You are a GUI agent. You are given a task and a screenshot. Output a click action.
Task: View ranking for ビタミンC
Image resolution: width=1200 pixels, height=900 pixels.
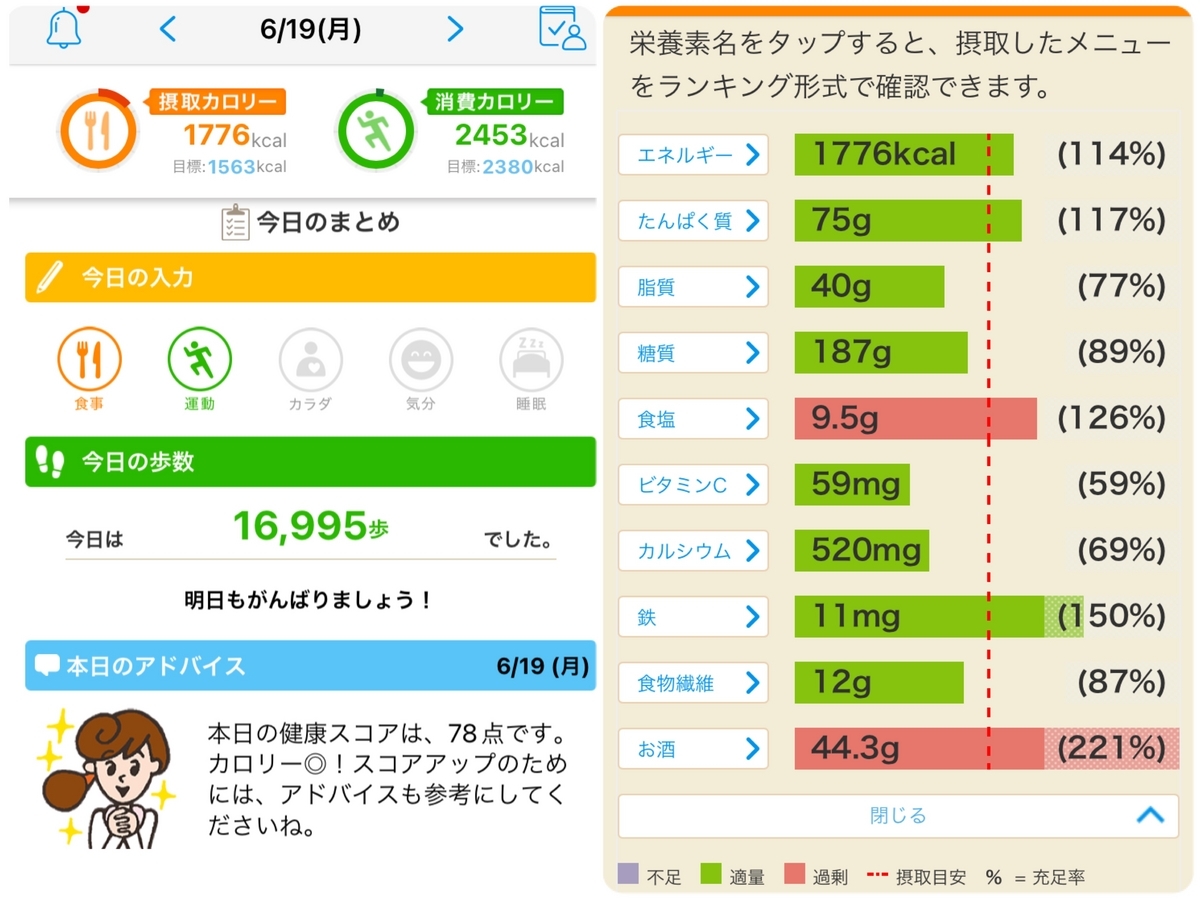coord(693,485)
